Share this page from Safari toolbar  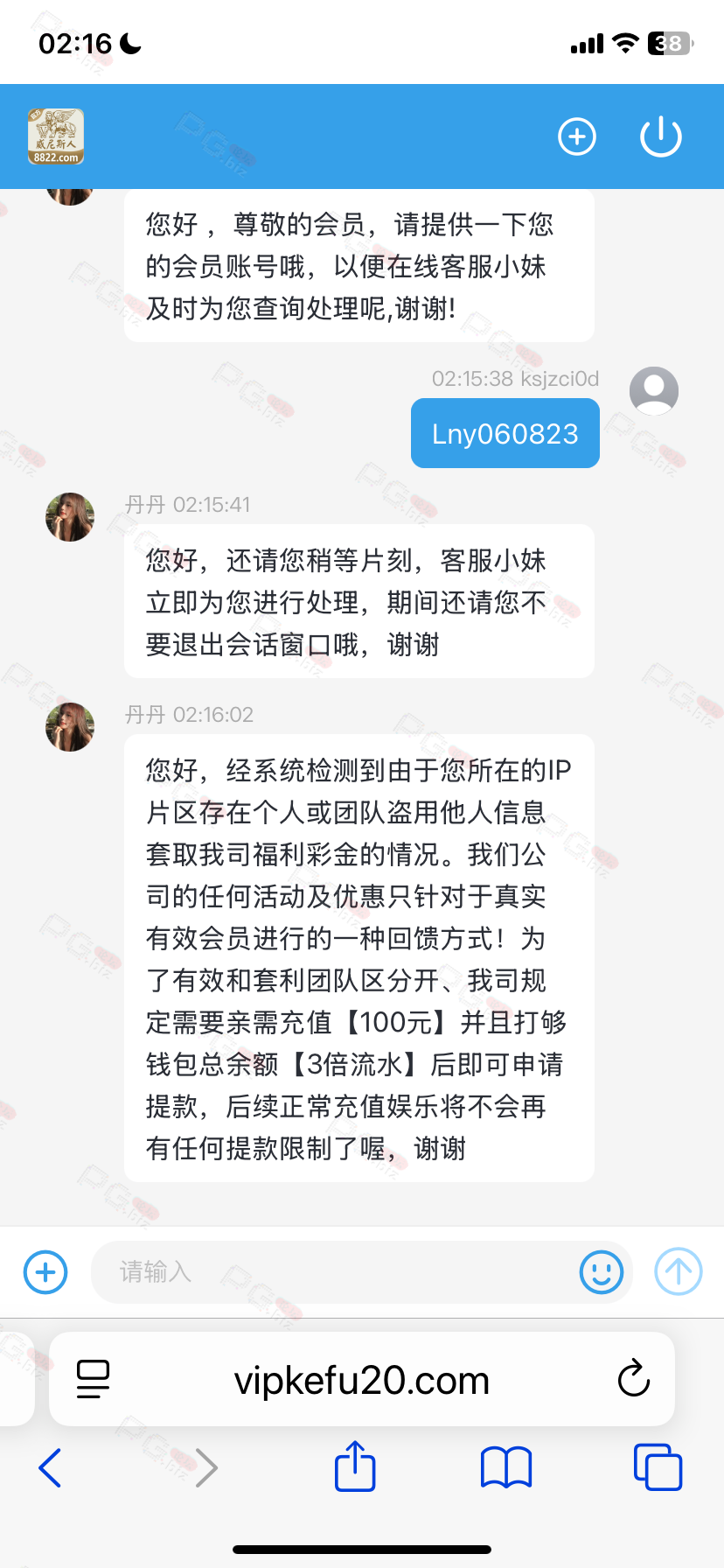355,1466
